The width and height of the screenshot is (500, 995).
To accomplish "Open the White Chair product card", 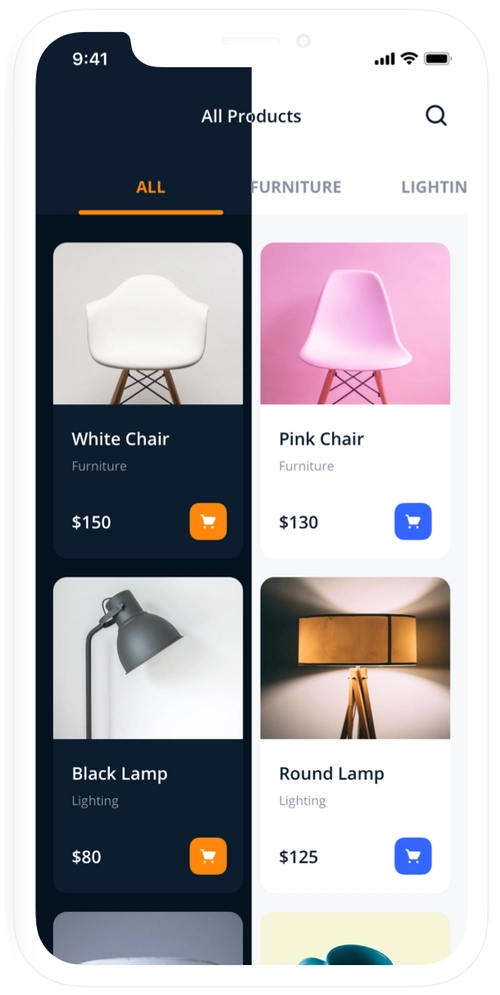I will (x=148, y=400).
